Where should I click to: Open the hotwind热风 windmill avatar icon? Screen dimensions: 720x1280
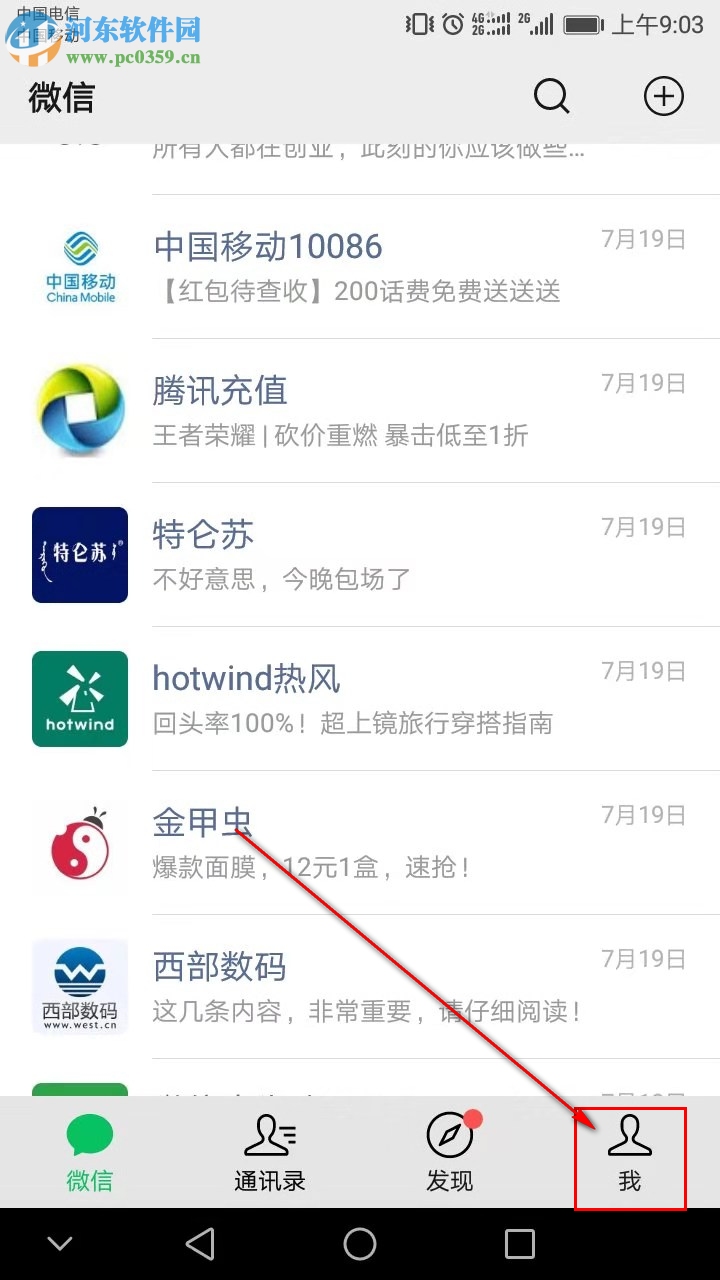point(80,699)
